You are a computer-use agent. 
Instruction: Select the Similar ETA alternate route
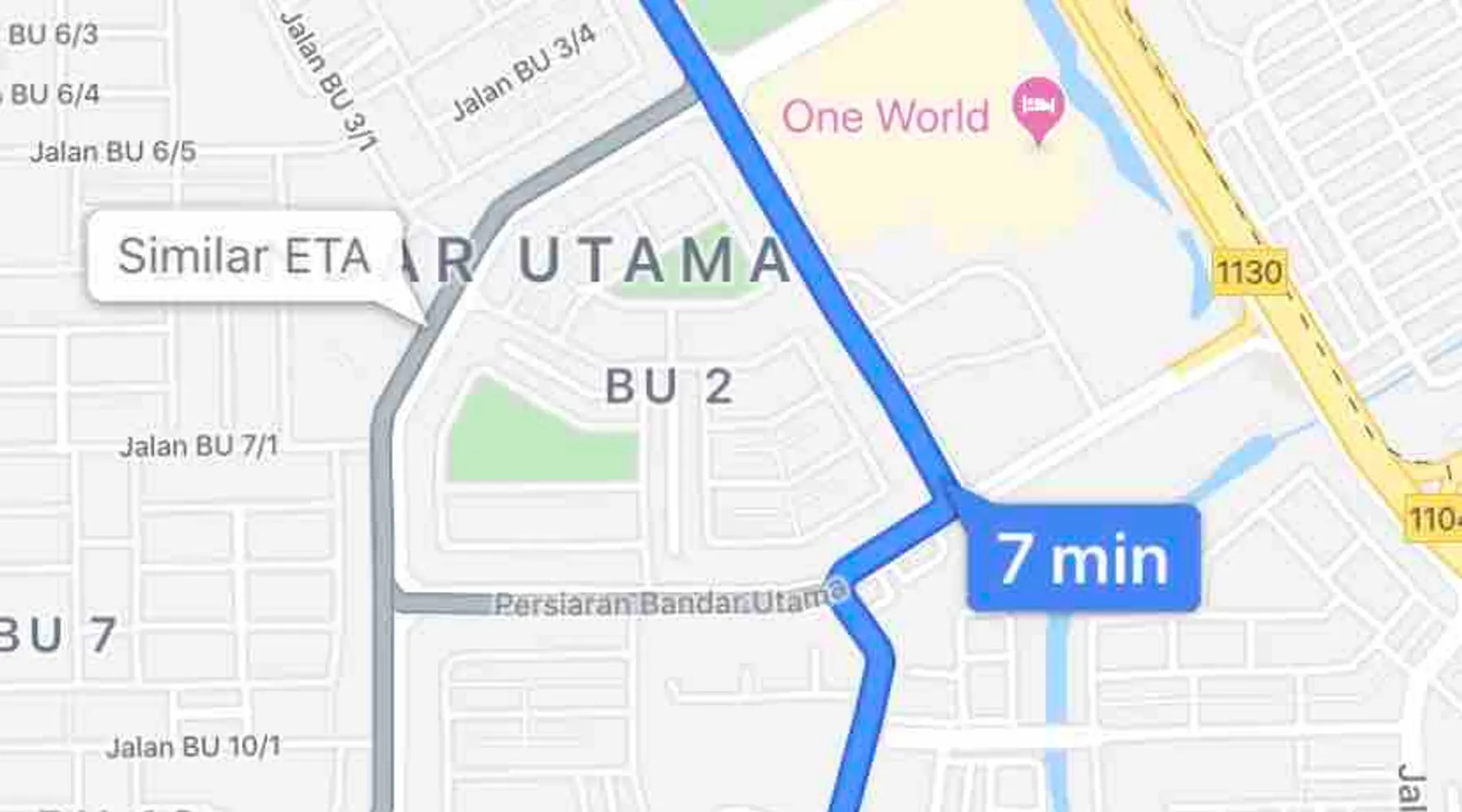tap(244, 257)
